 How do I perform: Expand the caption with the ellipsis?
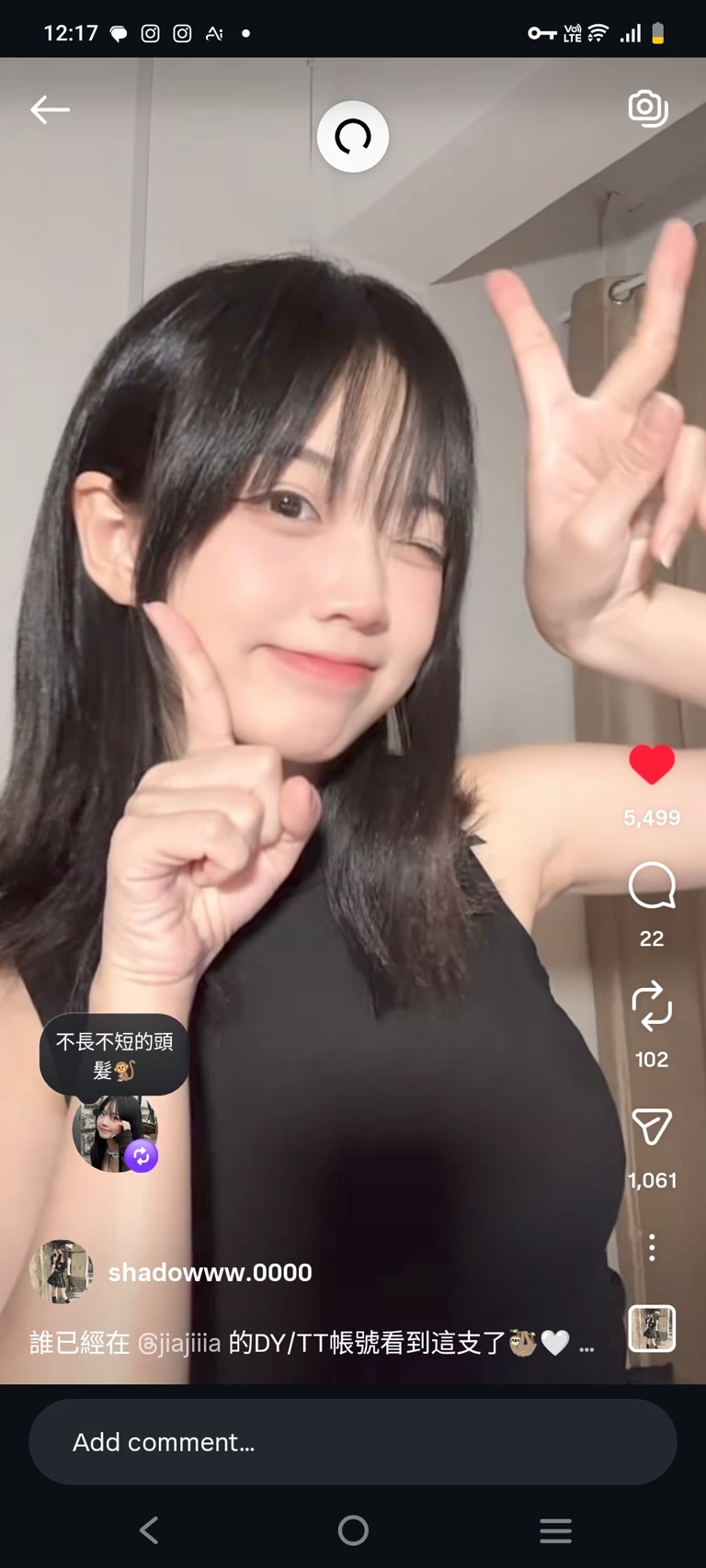(586, 1346)
